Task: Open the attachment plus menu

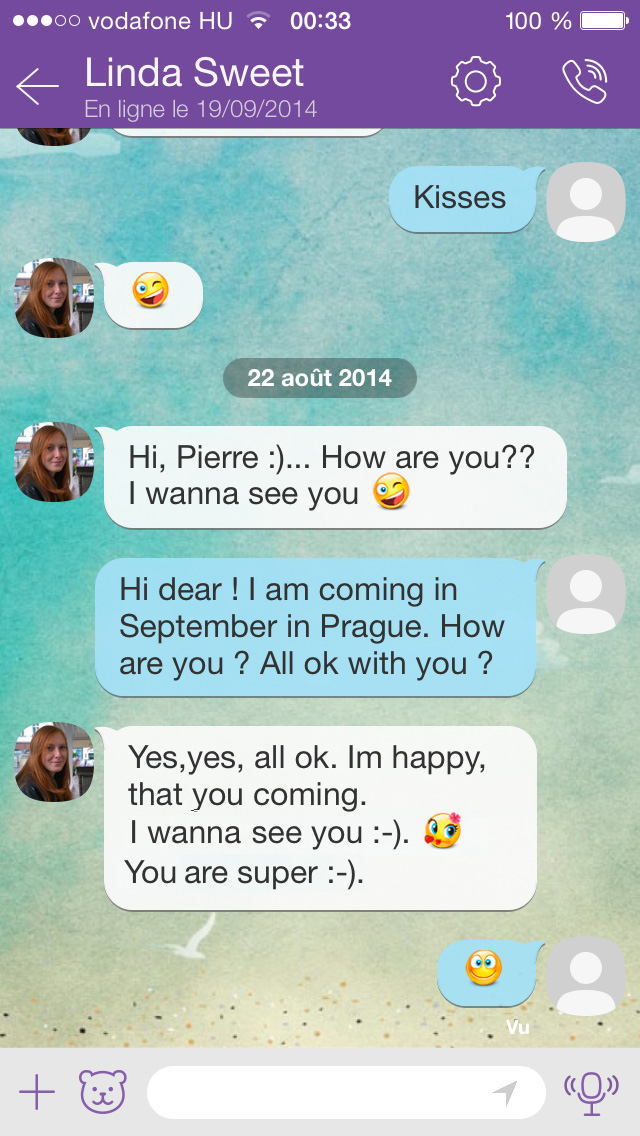Action: click(37, 1092)
